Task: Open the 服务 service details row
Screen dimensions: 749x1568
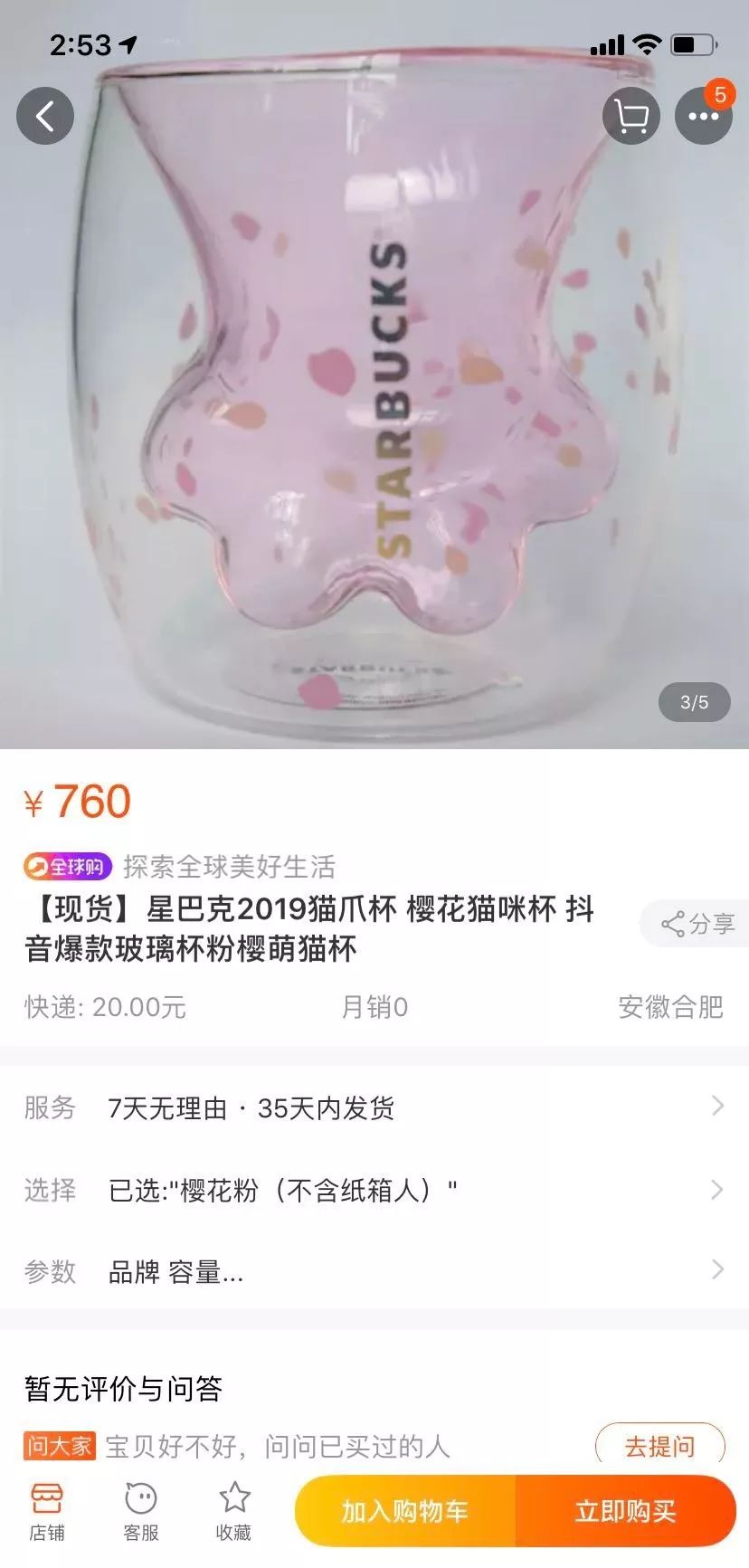Action: (374, 1107)
